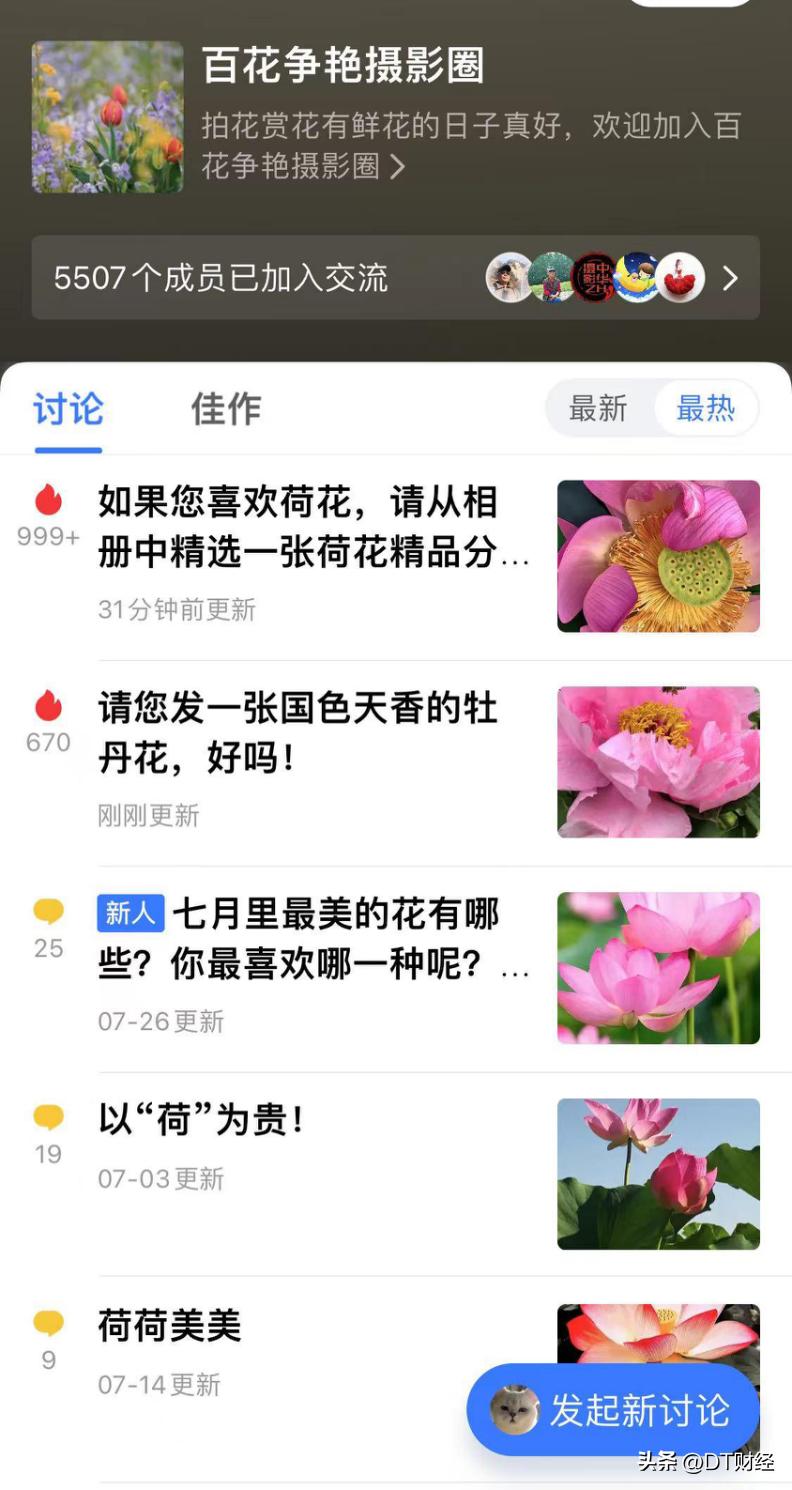
Task: Tap the cat avatar on the new discussion button
Action: point(513,1410)
